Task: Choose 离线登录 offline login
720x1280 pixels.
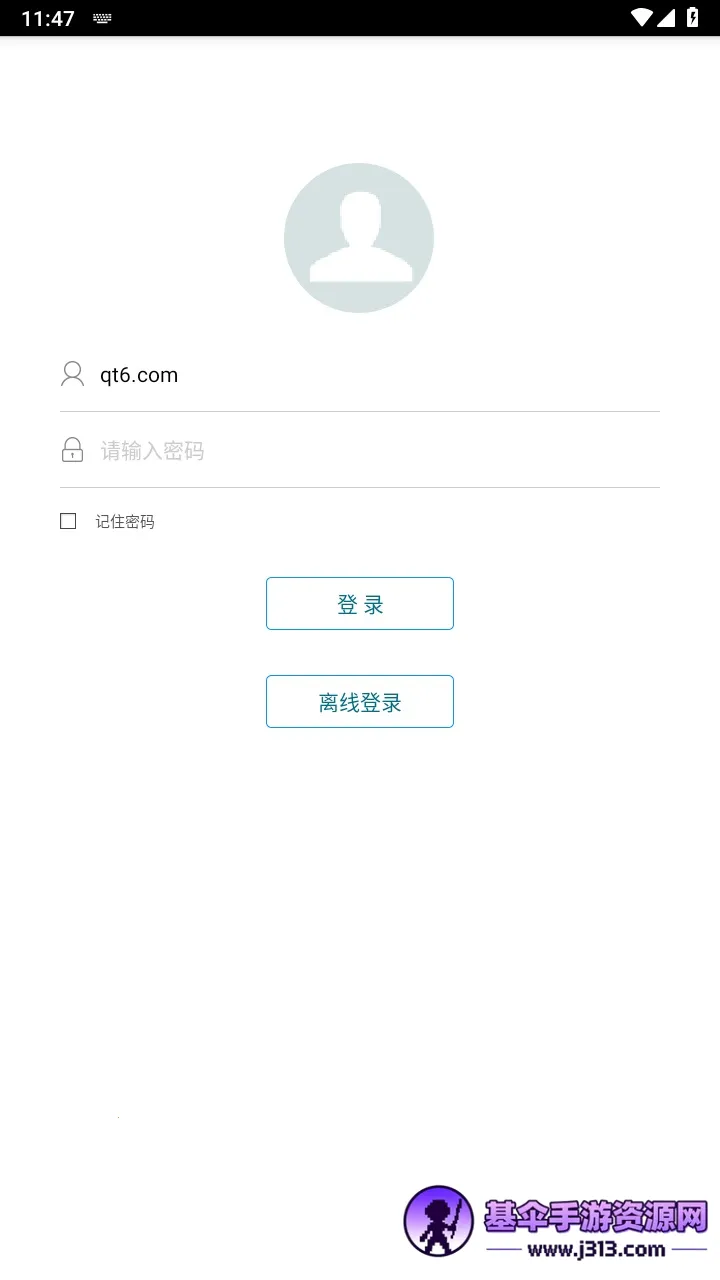Action: pyautogui.click(x=359, y=702)
